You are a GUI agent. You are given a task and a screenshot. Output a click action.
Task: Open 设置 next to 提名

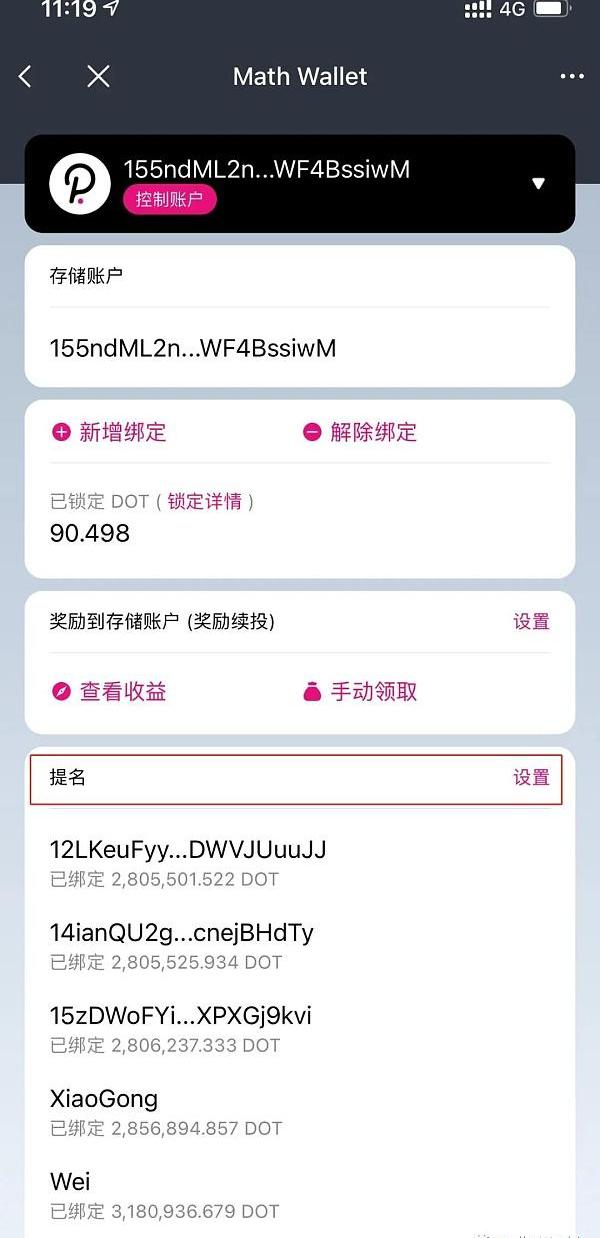pyautogui.click(x=531, y=777)
